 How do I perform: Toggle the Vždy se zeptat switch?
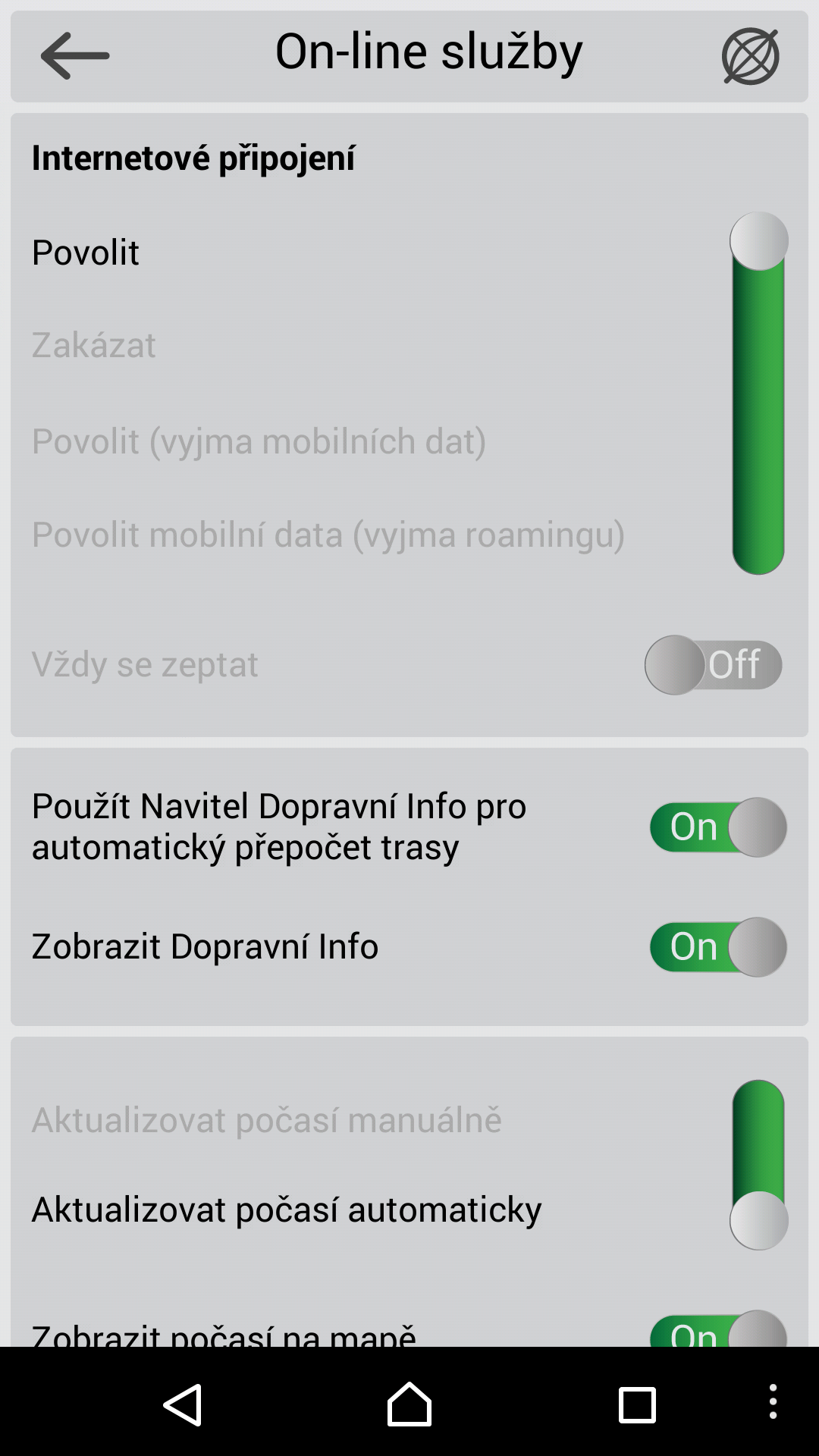pyautogui.click(x=714, y=665)
